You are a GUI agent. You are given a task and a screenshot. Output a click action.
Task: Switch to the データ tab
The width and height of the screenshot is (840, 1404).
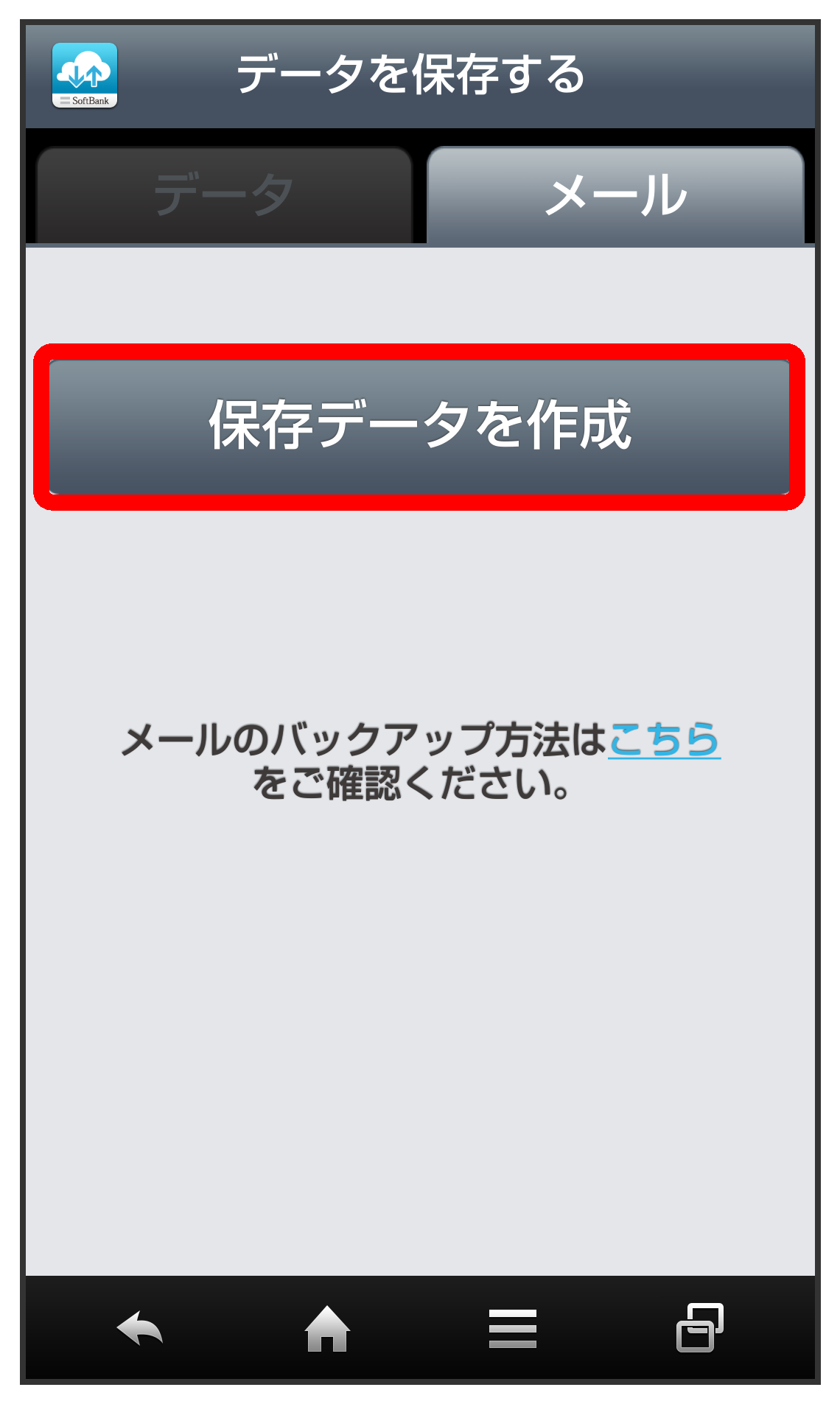pyautogui.click(x=223, y=195)
